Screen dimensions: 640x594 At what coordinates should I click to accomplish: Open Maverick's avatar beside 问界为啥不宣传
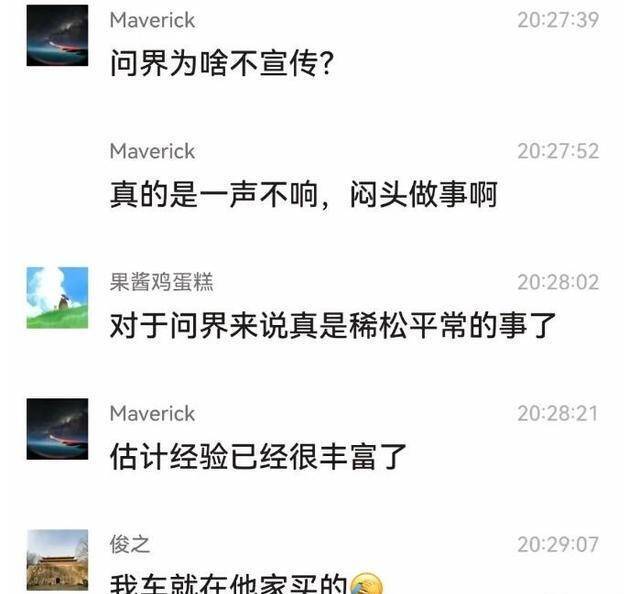57,36
